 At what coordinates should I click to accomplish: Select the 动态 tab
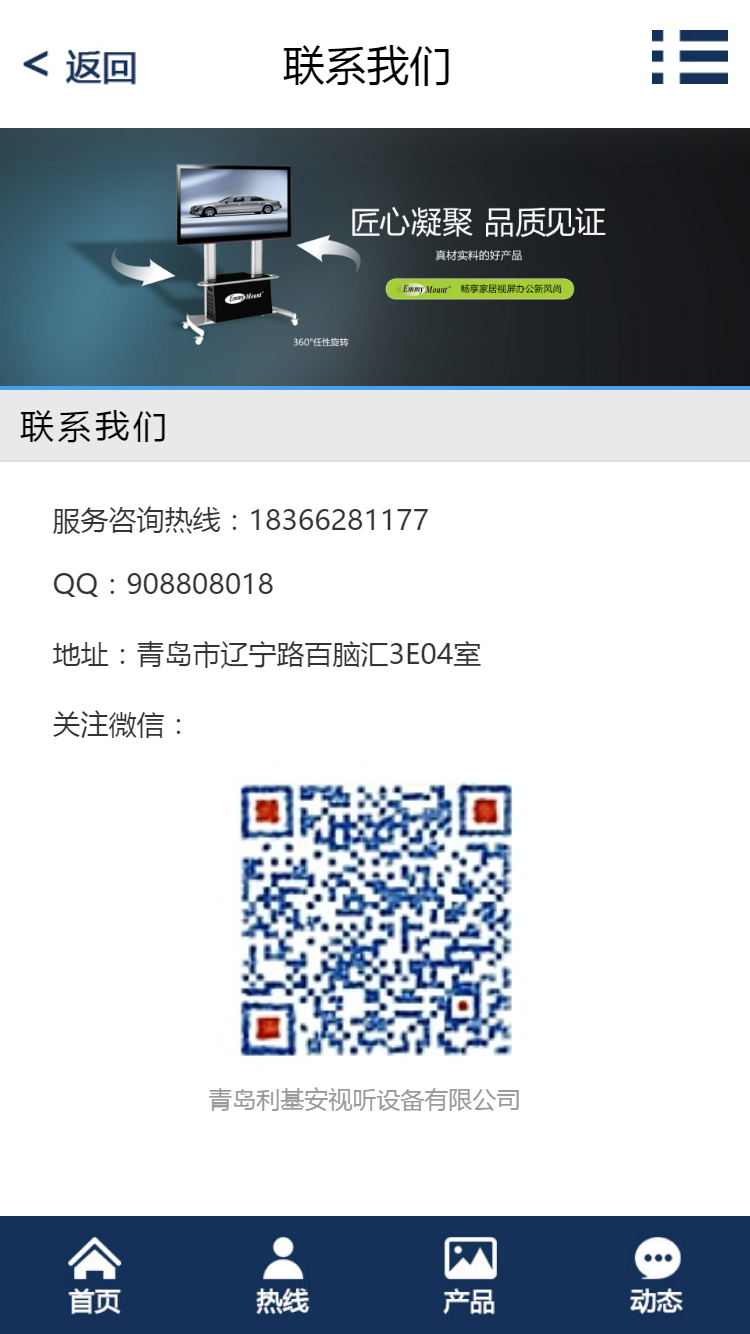tap(656, 1275)
